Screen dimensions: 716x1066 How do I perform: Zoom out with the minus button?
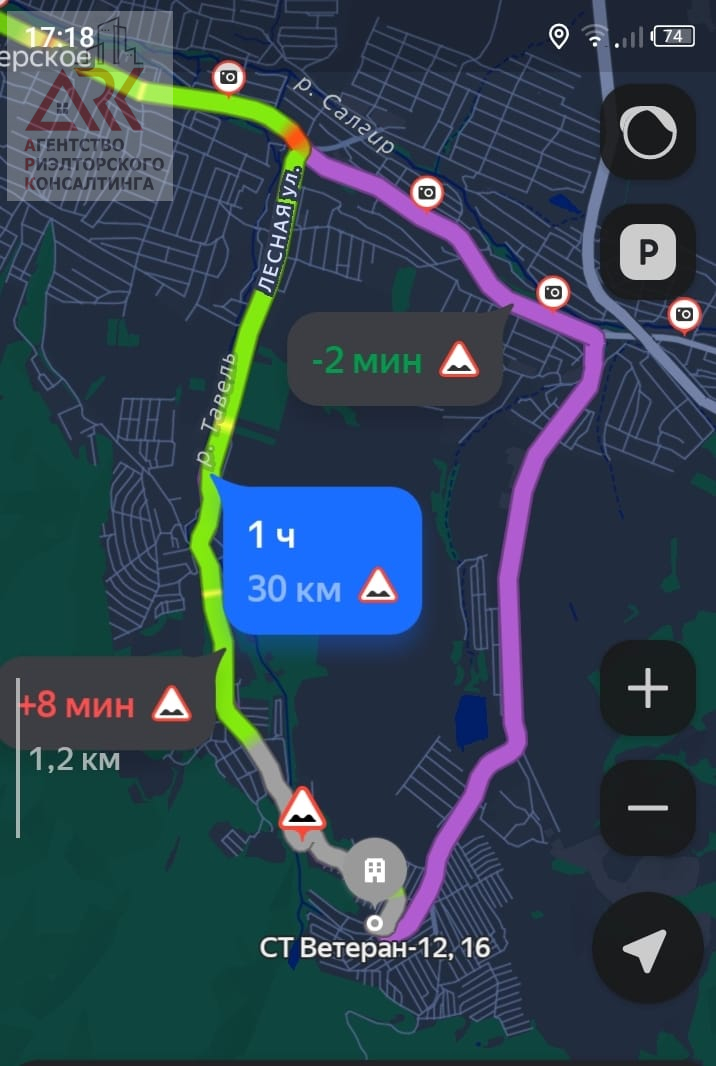click(x=647, y=808)
